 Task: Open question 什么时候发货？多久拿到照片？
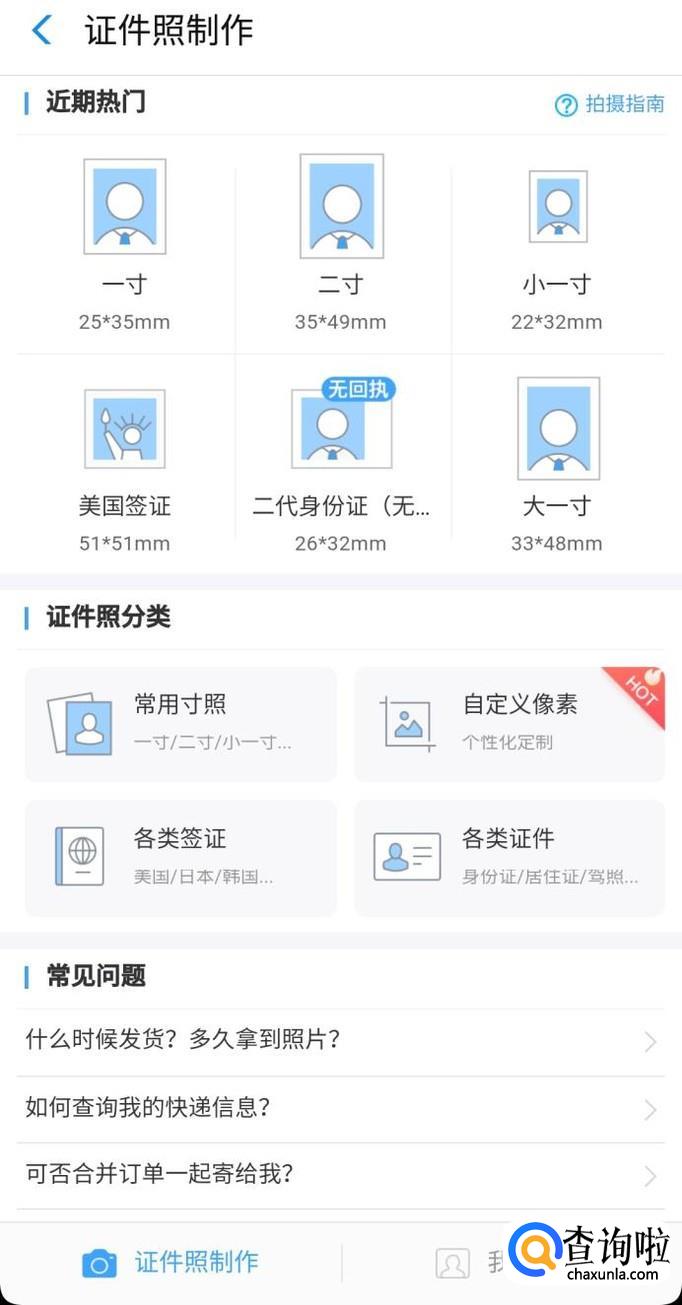point(340,1040)
